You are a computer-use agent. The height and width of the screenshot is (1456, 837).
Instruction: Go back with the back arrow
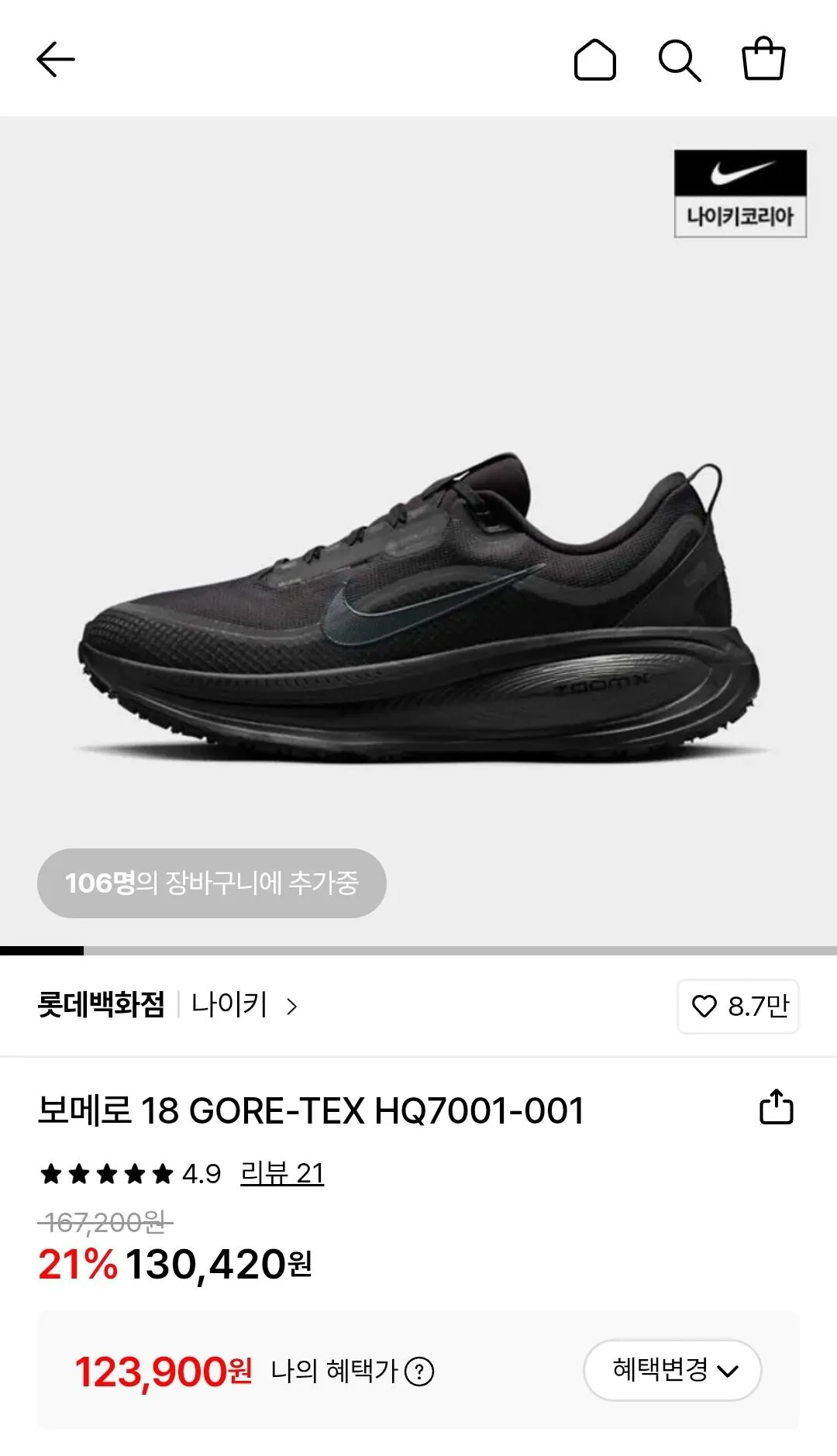55,58
